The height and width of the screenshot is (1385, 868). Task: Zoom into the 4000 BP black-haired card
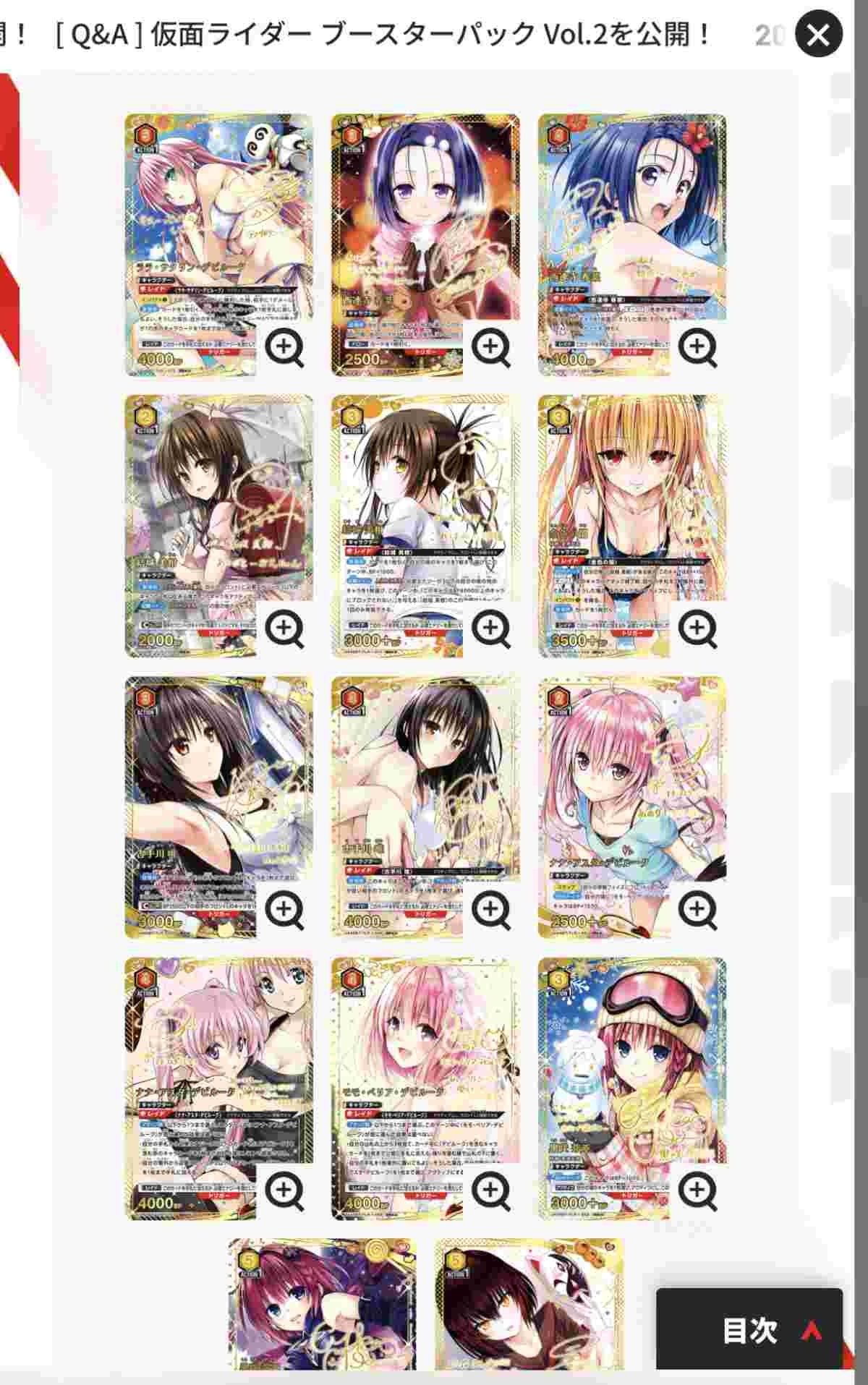(x=490, y=909)
